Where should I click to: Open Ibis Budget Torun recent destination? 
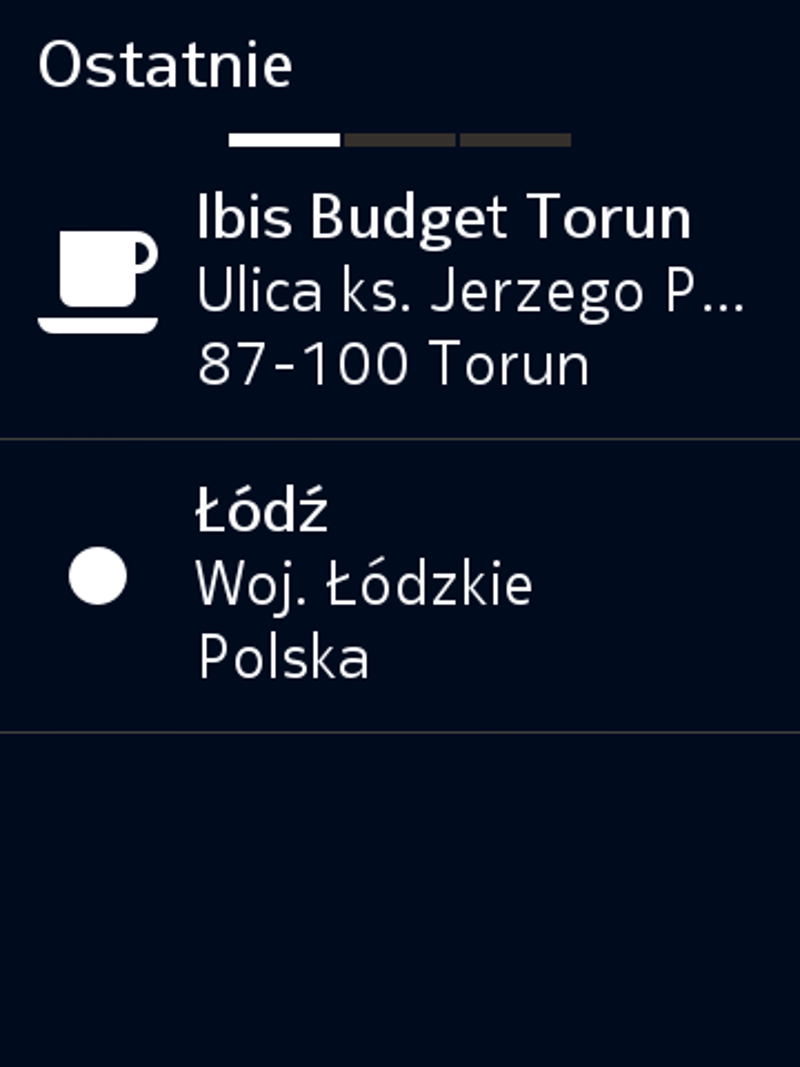click(400, 290)
